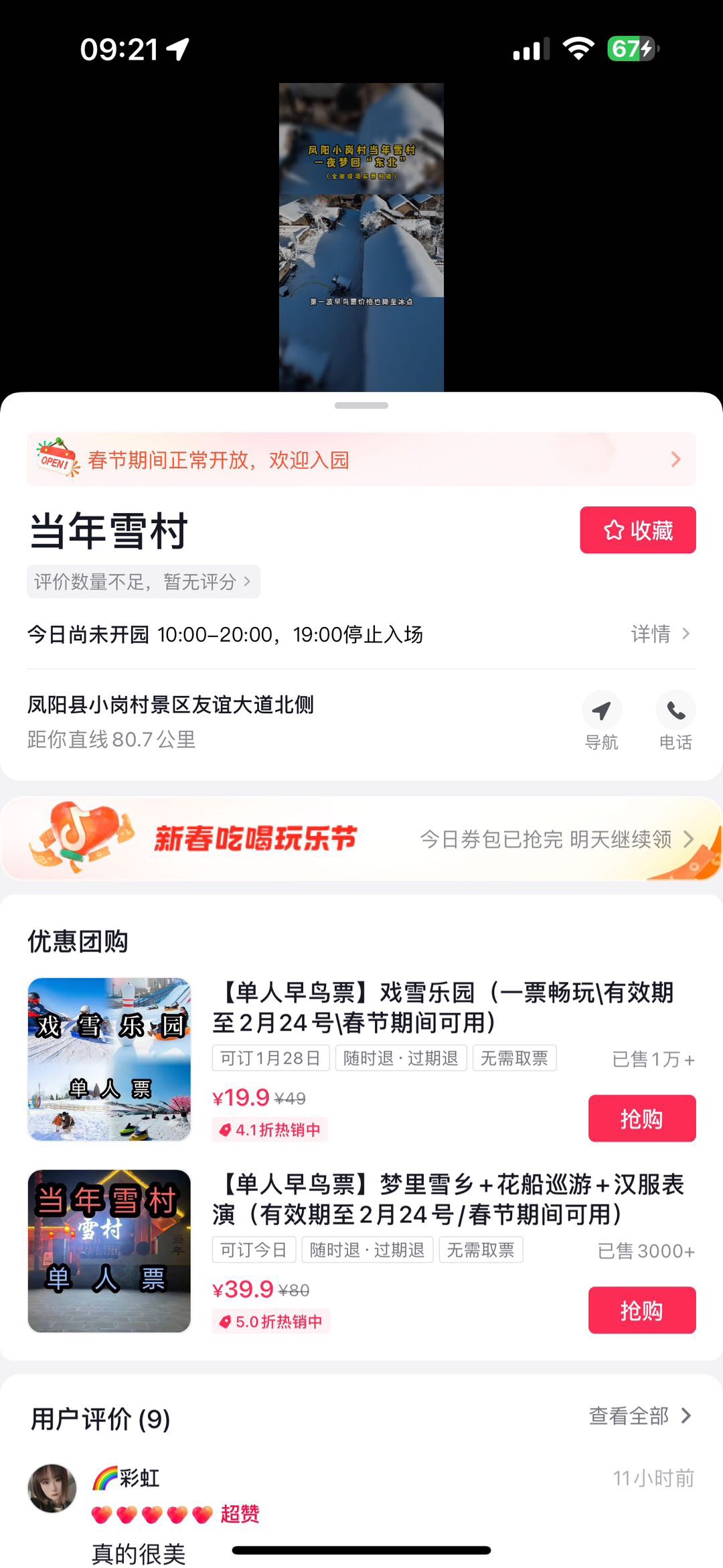This screenshot has width=723, height=1568.
Task: Open reviewer 彩虹's profile avatar
Action: [52, 1489]
